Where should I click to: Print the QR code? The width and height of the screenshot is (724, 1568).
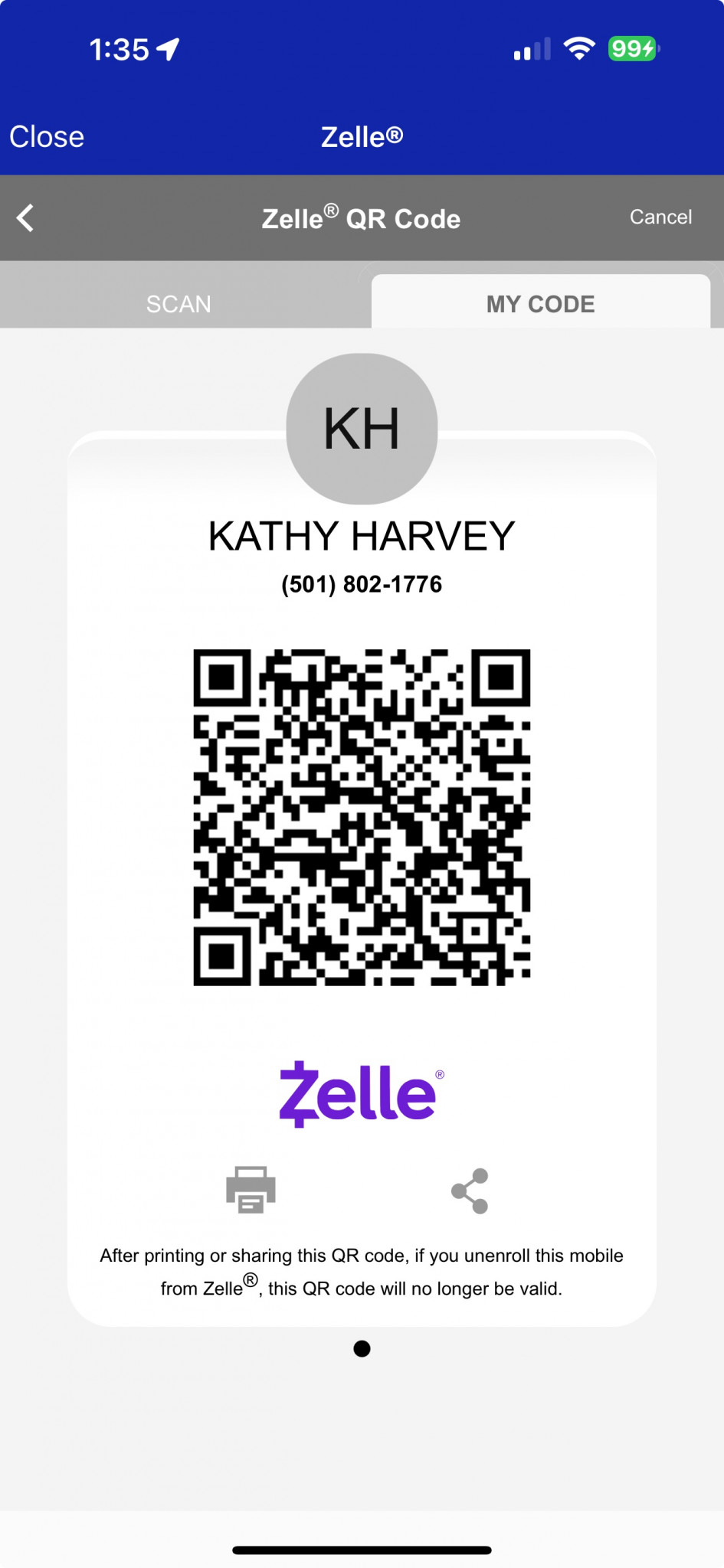251,1190
